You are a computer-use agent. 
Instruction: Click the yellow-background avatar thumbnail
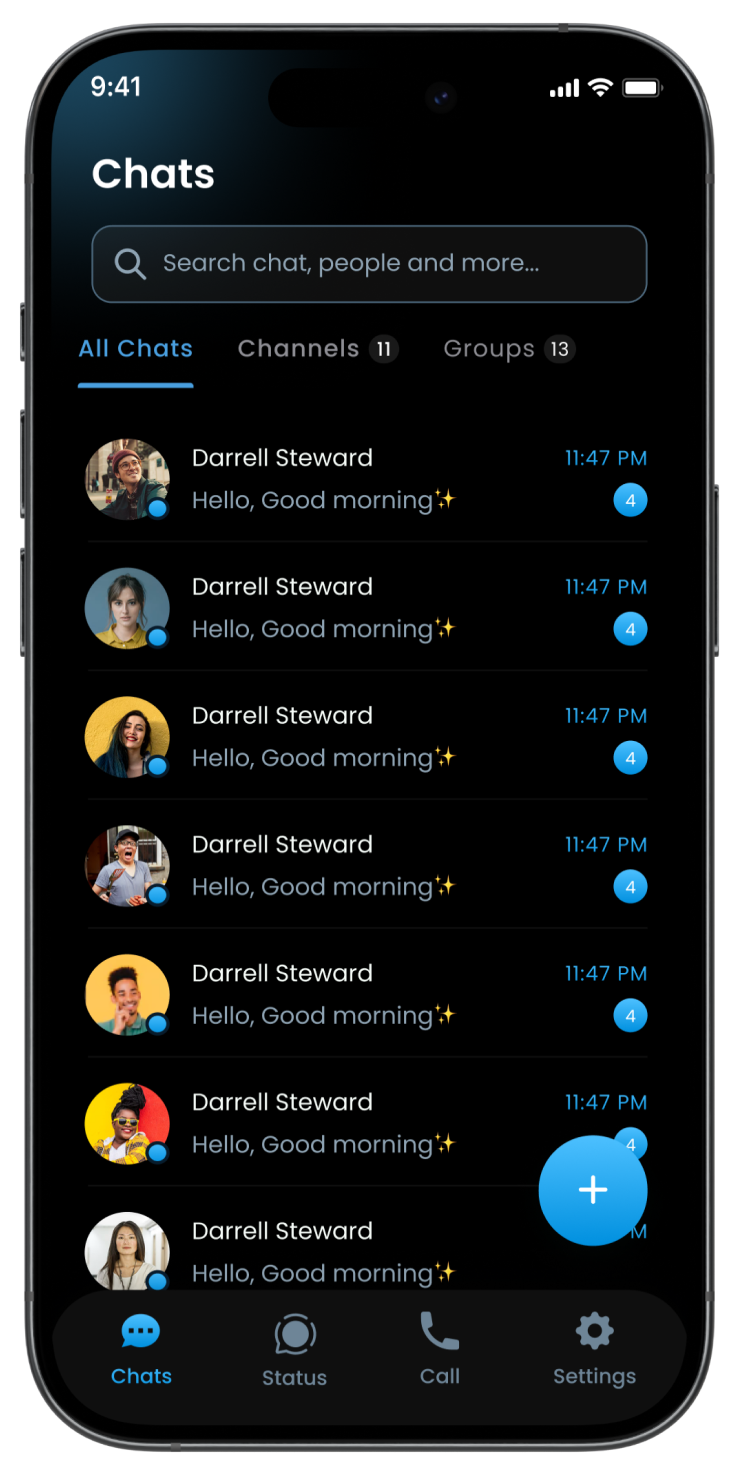click(127, 737)
